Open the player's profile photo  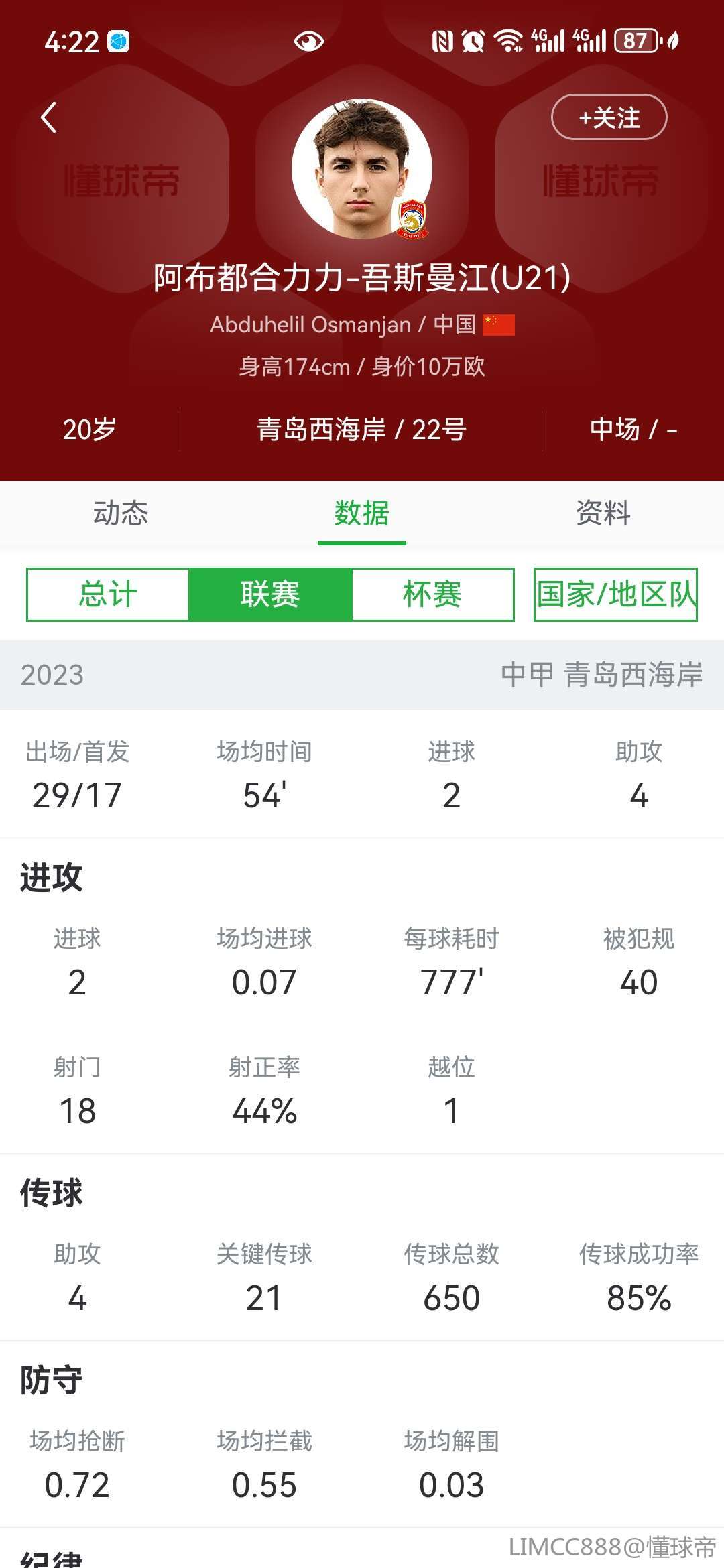pyautogui.click(x=362, y=169)
